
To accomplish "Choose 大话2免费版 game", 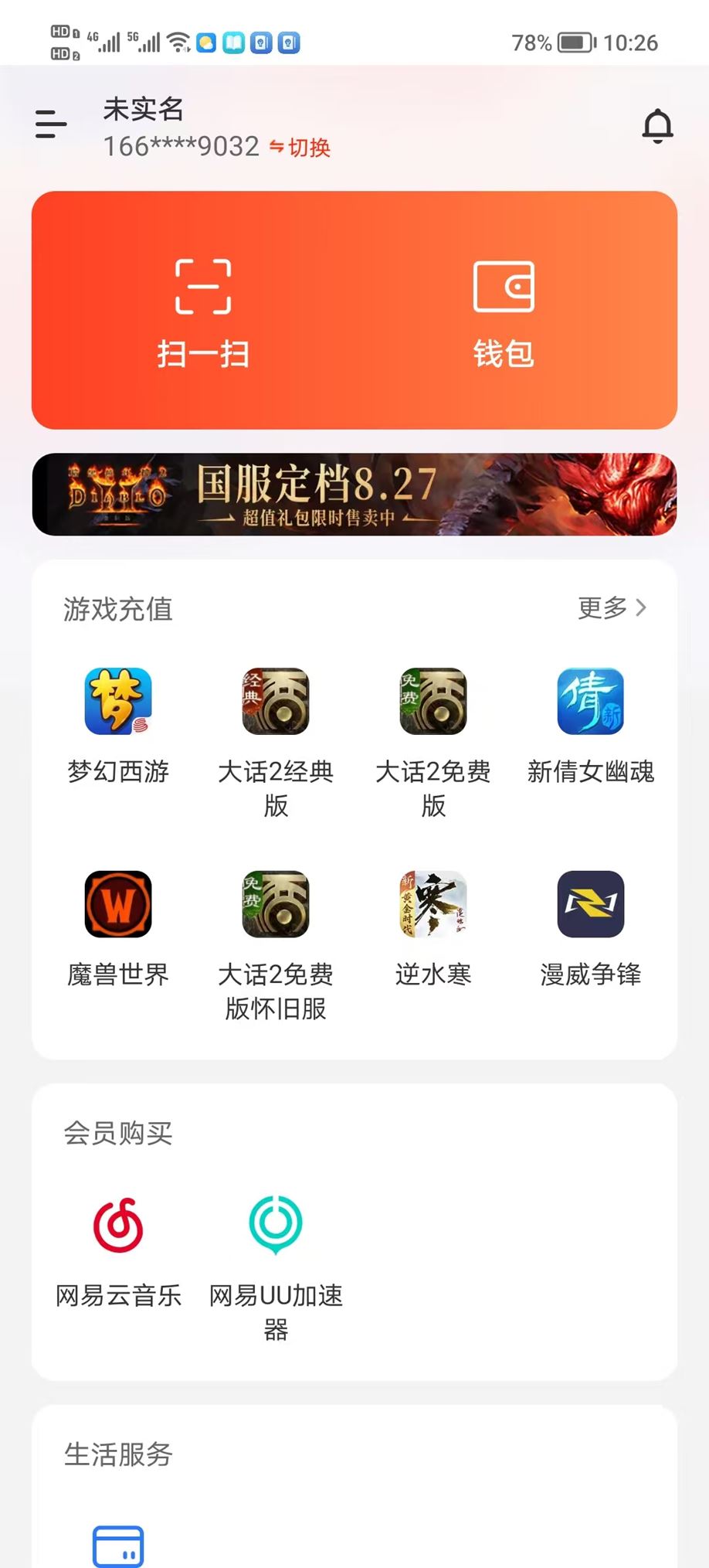I will (x=433, y=743).
